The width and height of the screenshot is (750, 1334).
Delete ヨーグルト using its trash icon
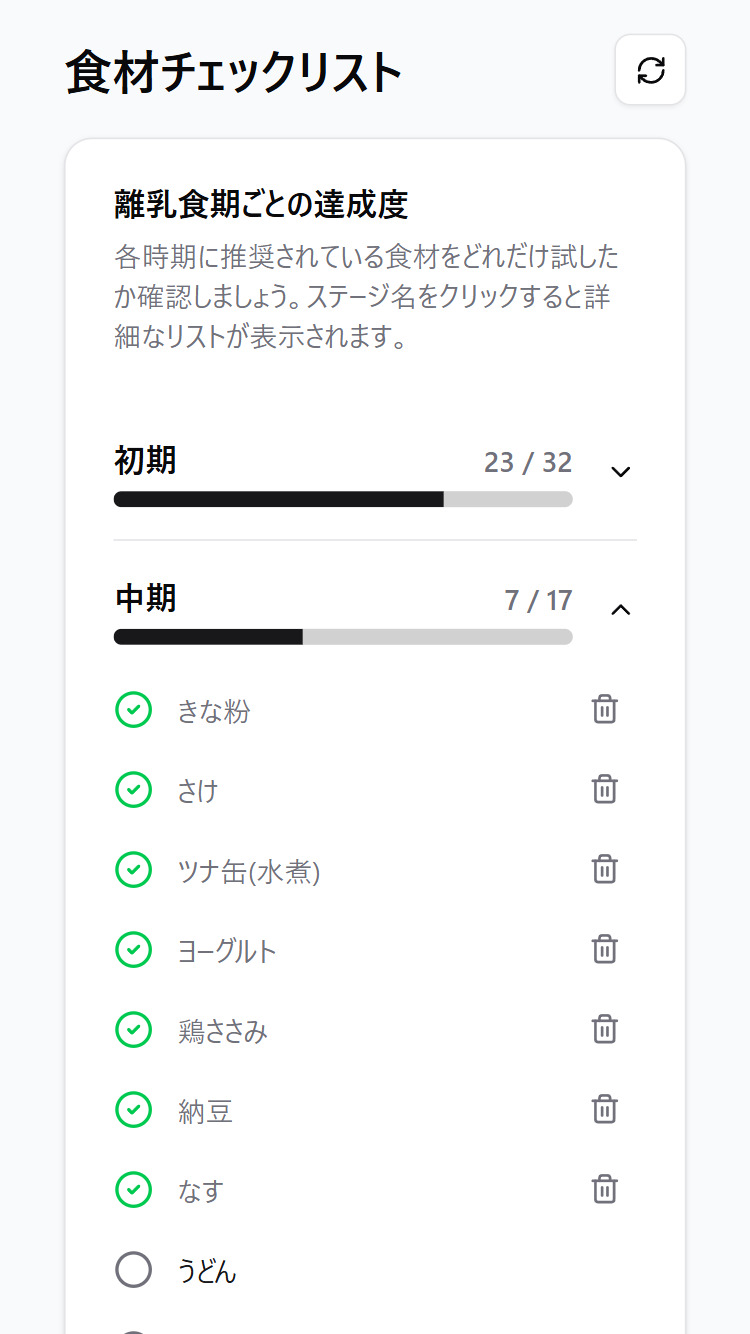604,949
